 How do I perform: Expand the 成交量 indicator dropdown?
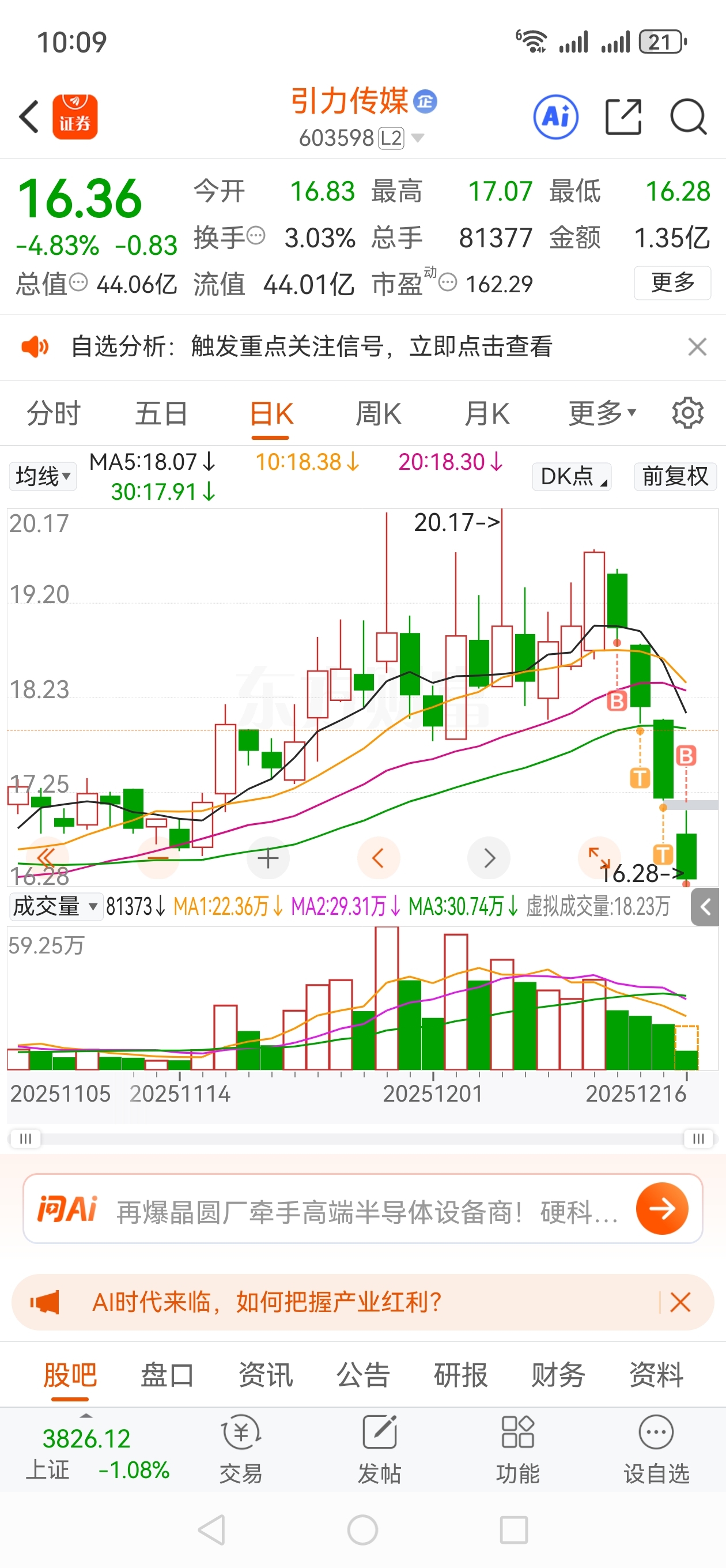(x=55, y=906)
